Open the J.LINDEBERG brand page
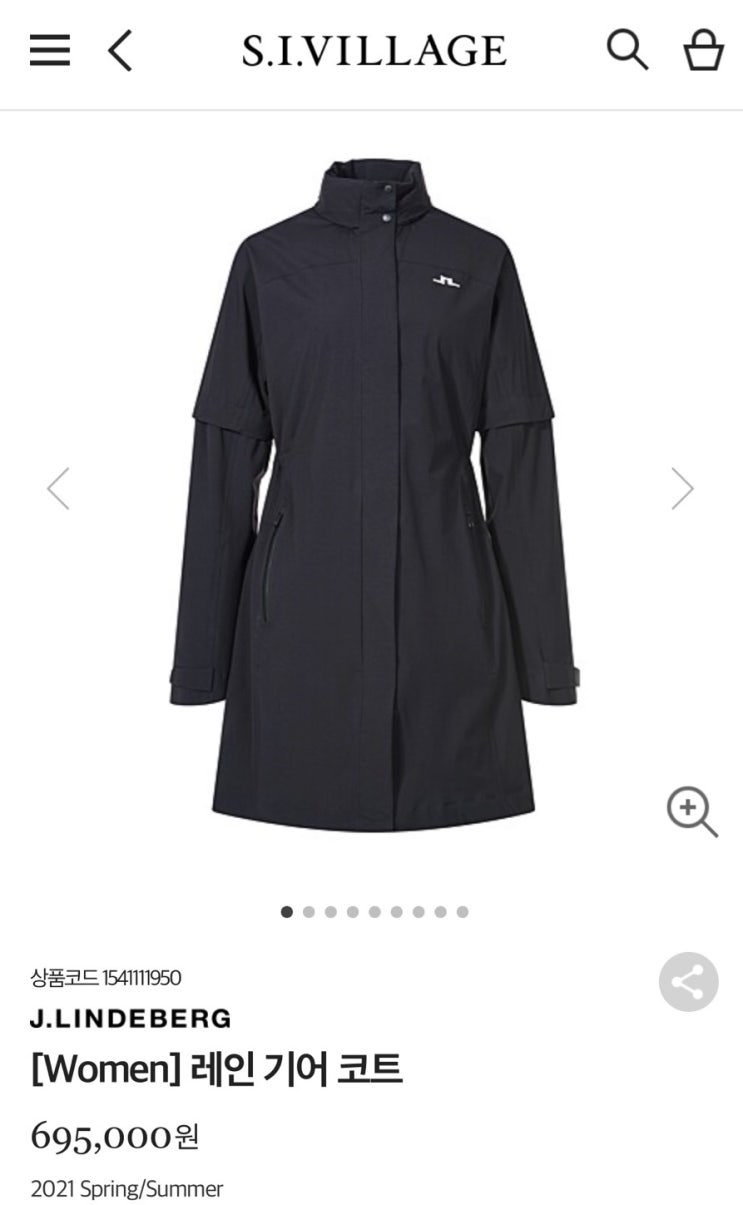The height and width of the screenshot is (1205, 743). coord(131,1019)
